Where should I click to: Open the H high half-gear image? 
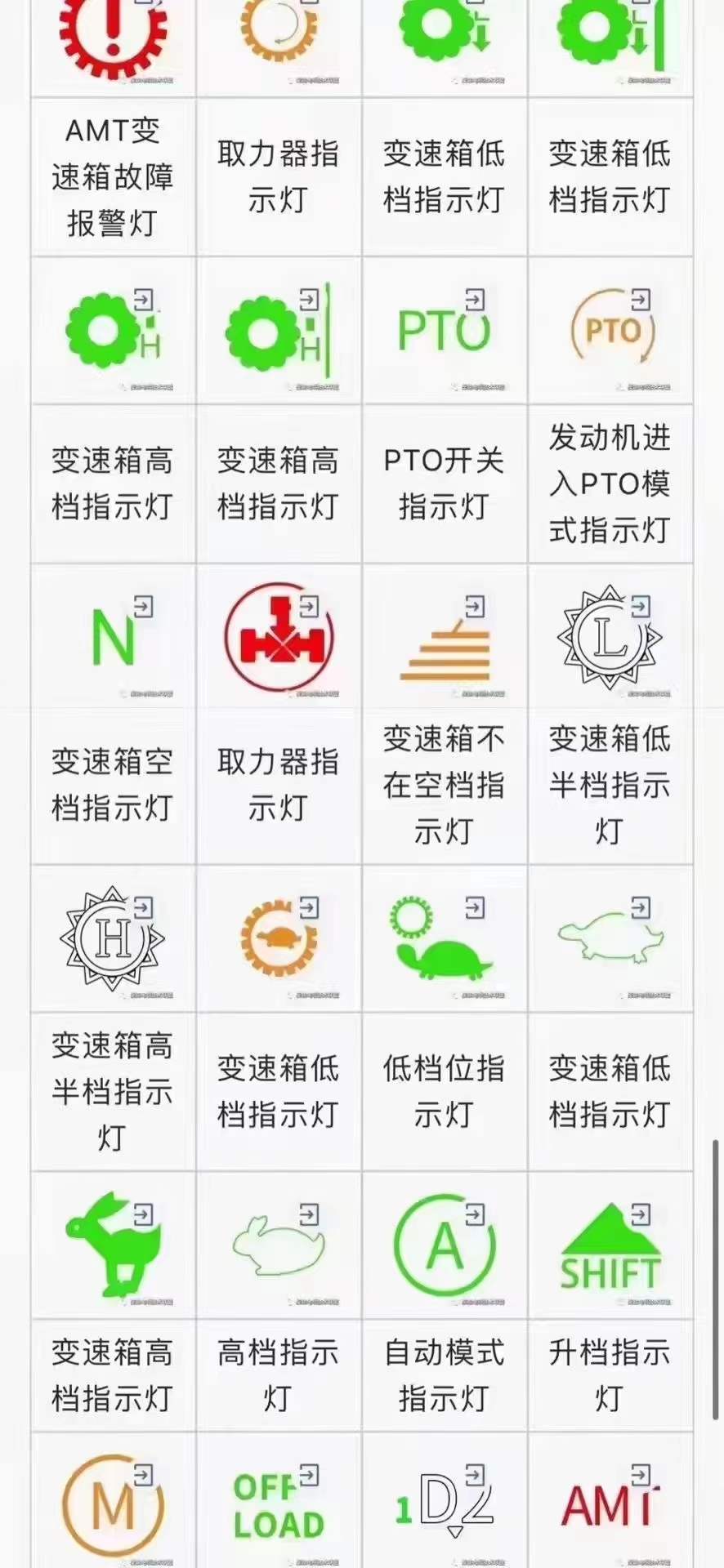114,939
